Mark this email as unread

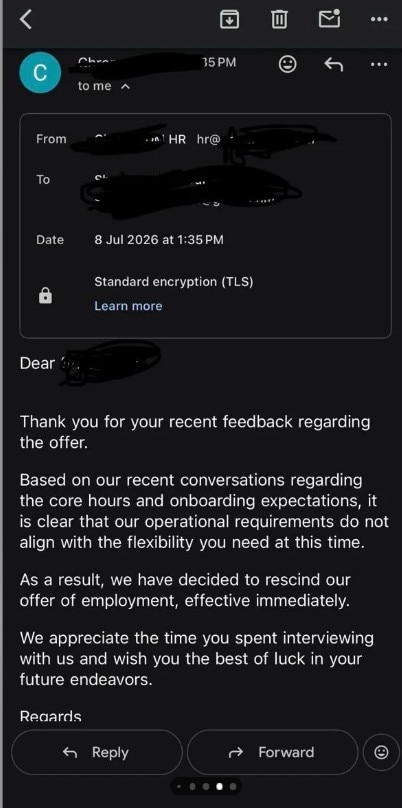(x=329, y=19)
